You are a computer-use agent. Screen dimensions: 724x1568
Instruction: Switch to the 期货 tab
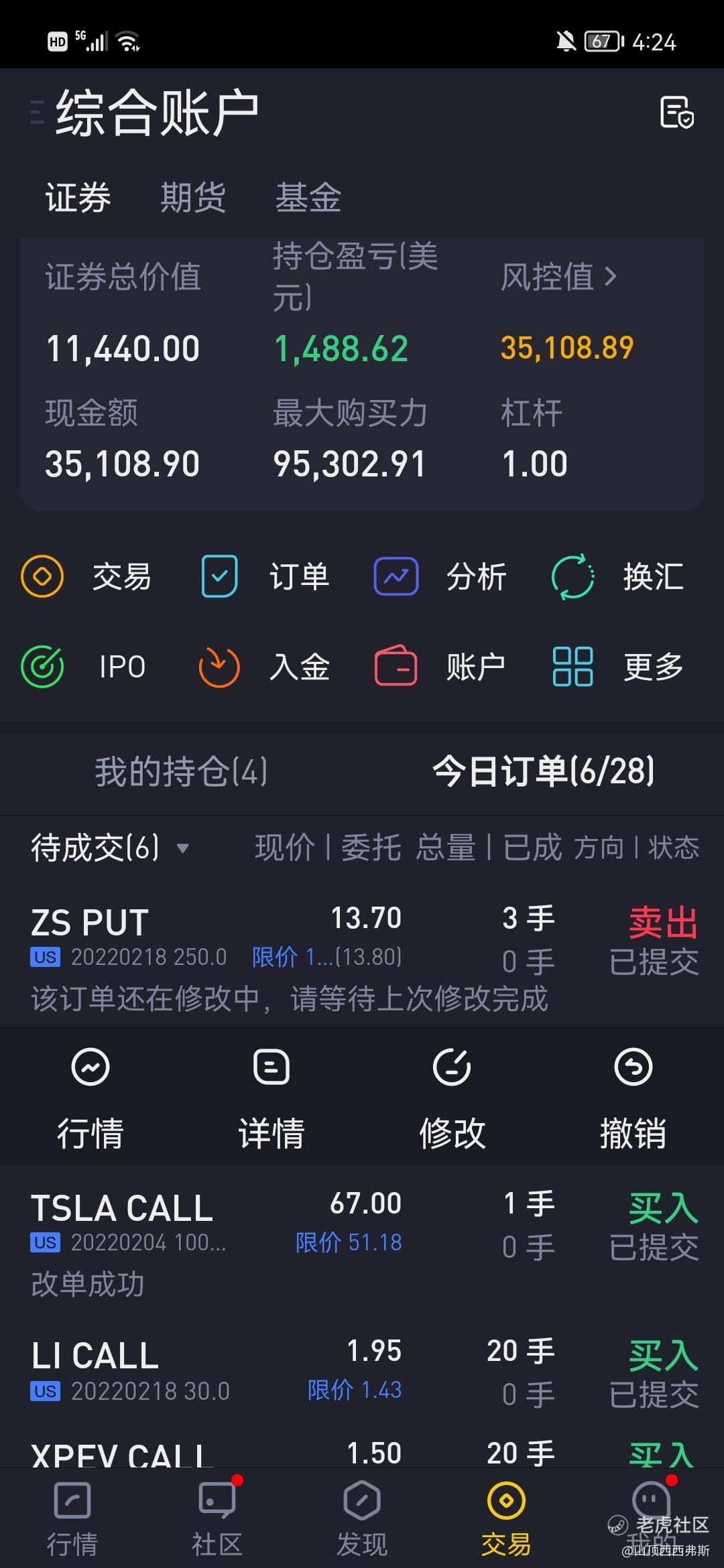[193, 198]
